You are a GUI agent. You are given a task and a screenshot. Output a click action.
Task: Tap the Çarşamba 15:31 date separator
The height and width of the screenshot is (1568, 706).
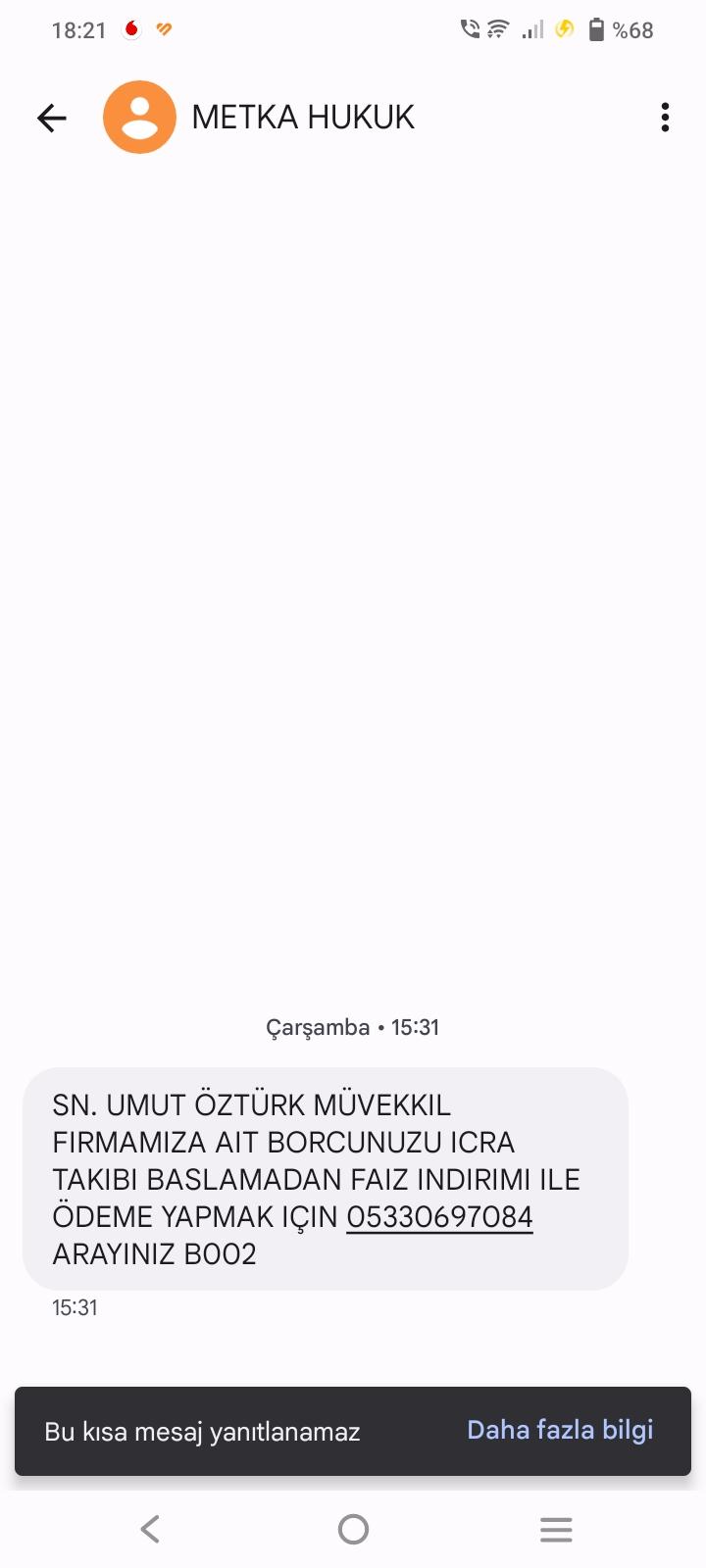(353, 1027)
